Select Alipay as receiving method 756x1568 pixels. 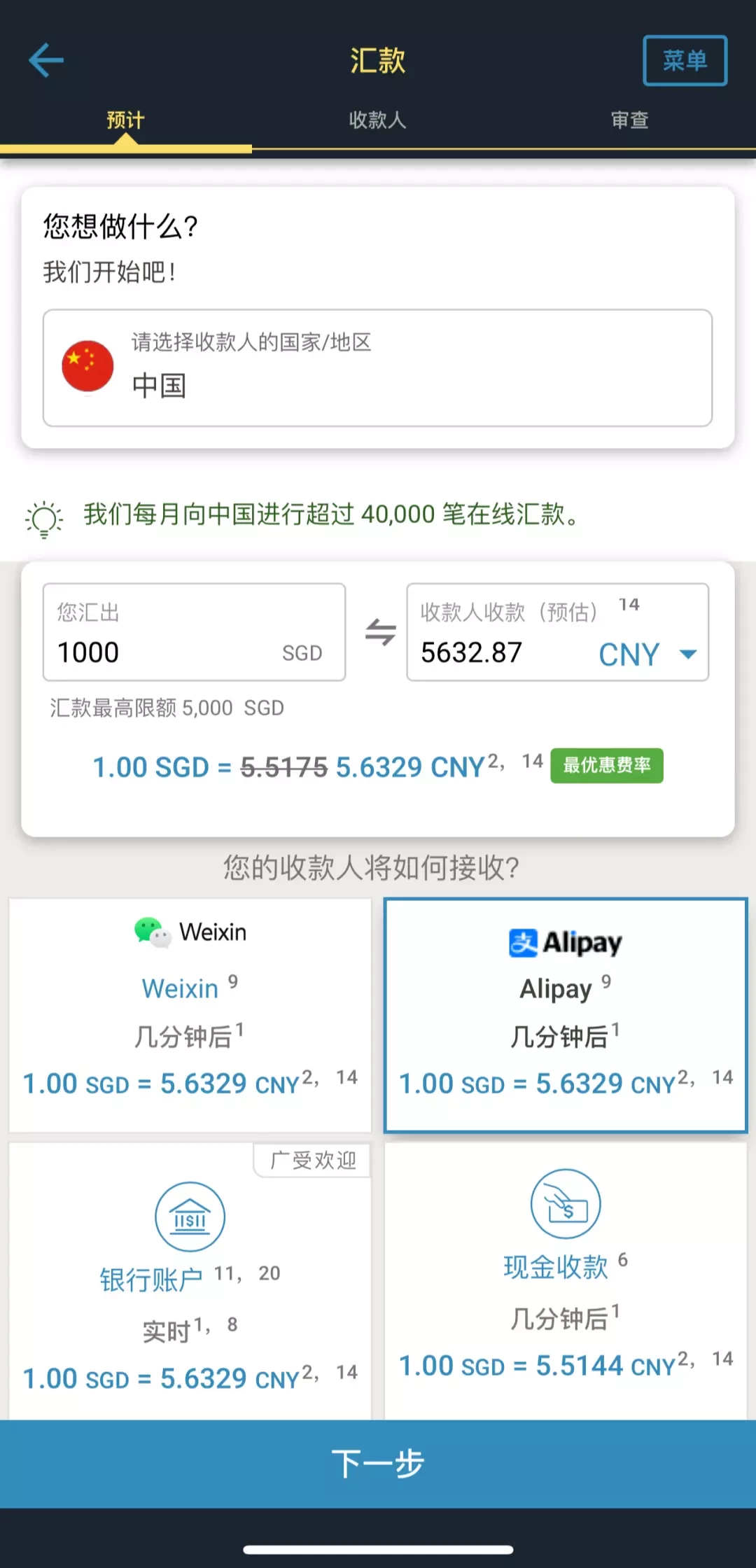(566, 1015)
